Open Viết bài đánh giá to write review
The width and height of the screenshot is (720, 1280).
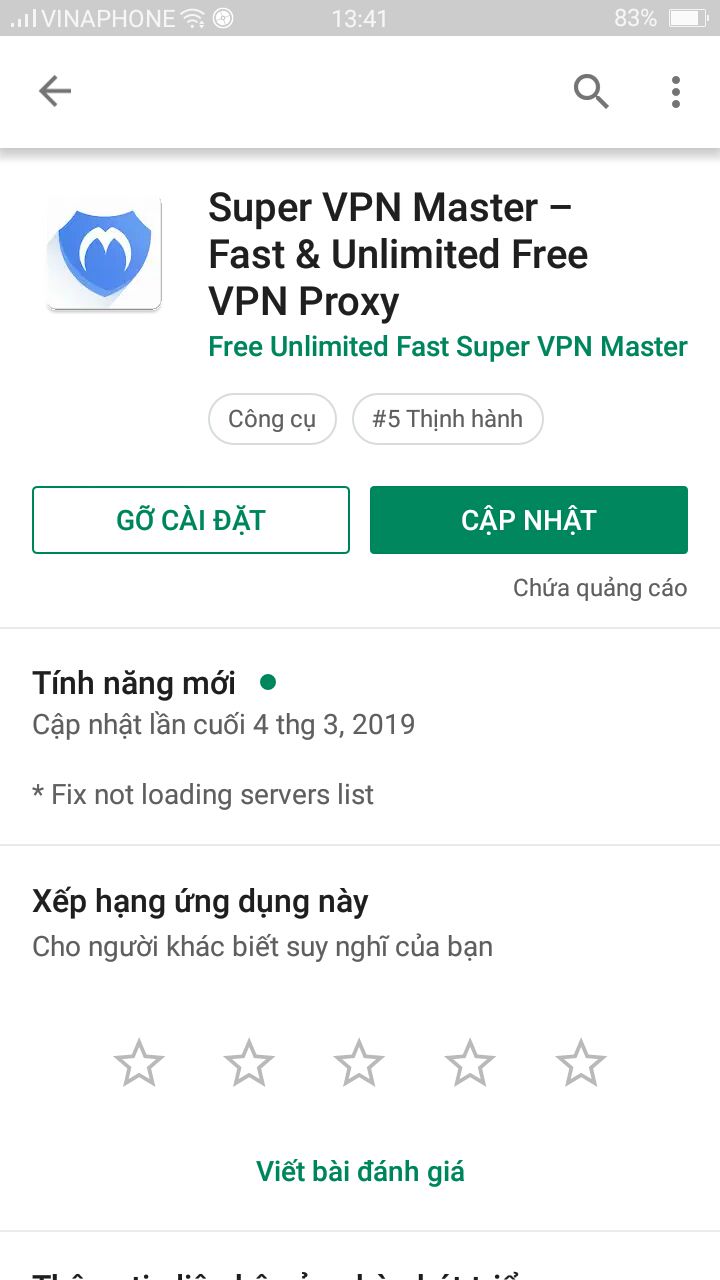click(360, 1171)
